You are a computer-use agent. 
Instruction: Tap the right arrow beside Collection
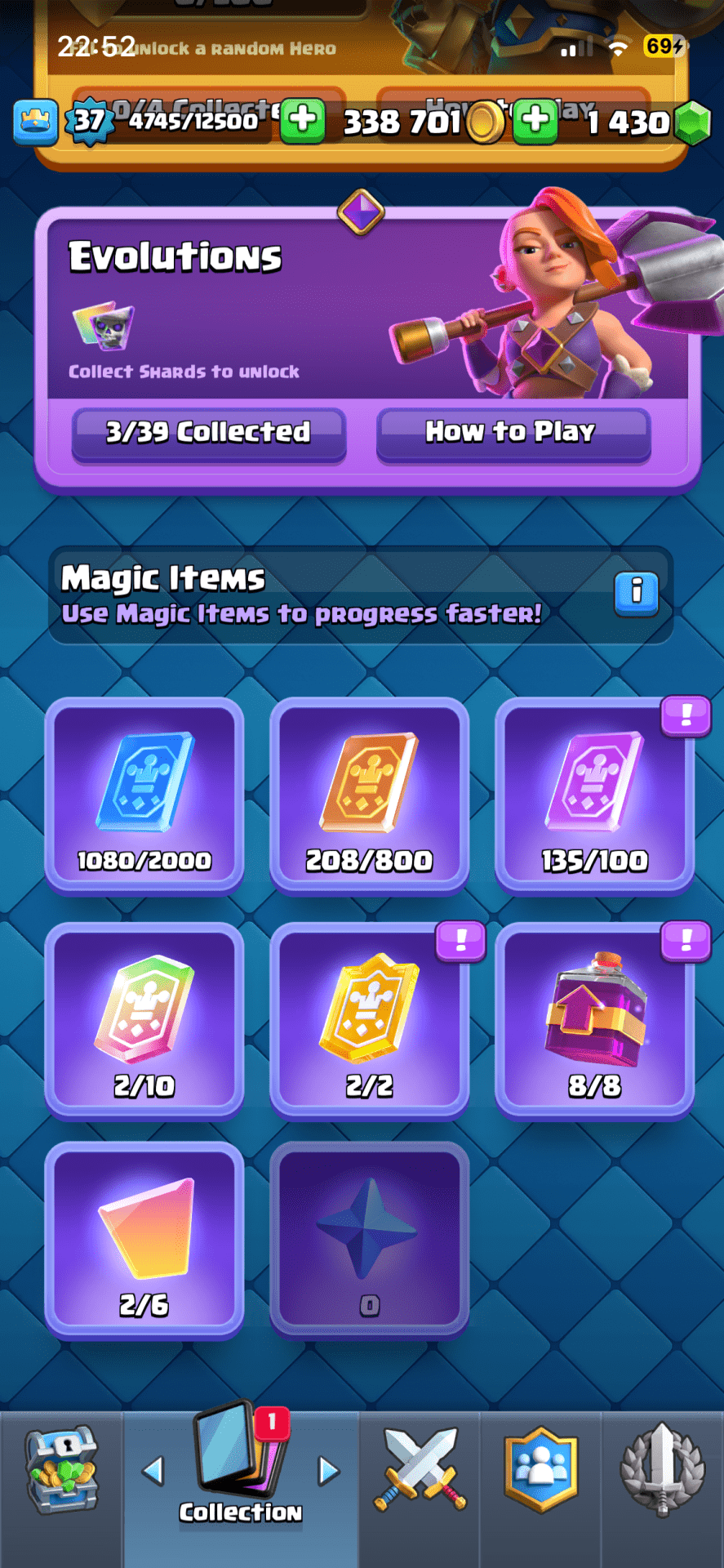coord(328,1471)
